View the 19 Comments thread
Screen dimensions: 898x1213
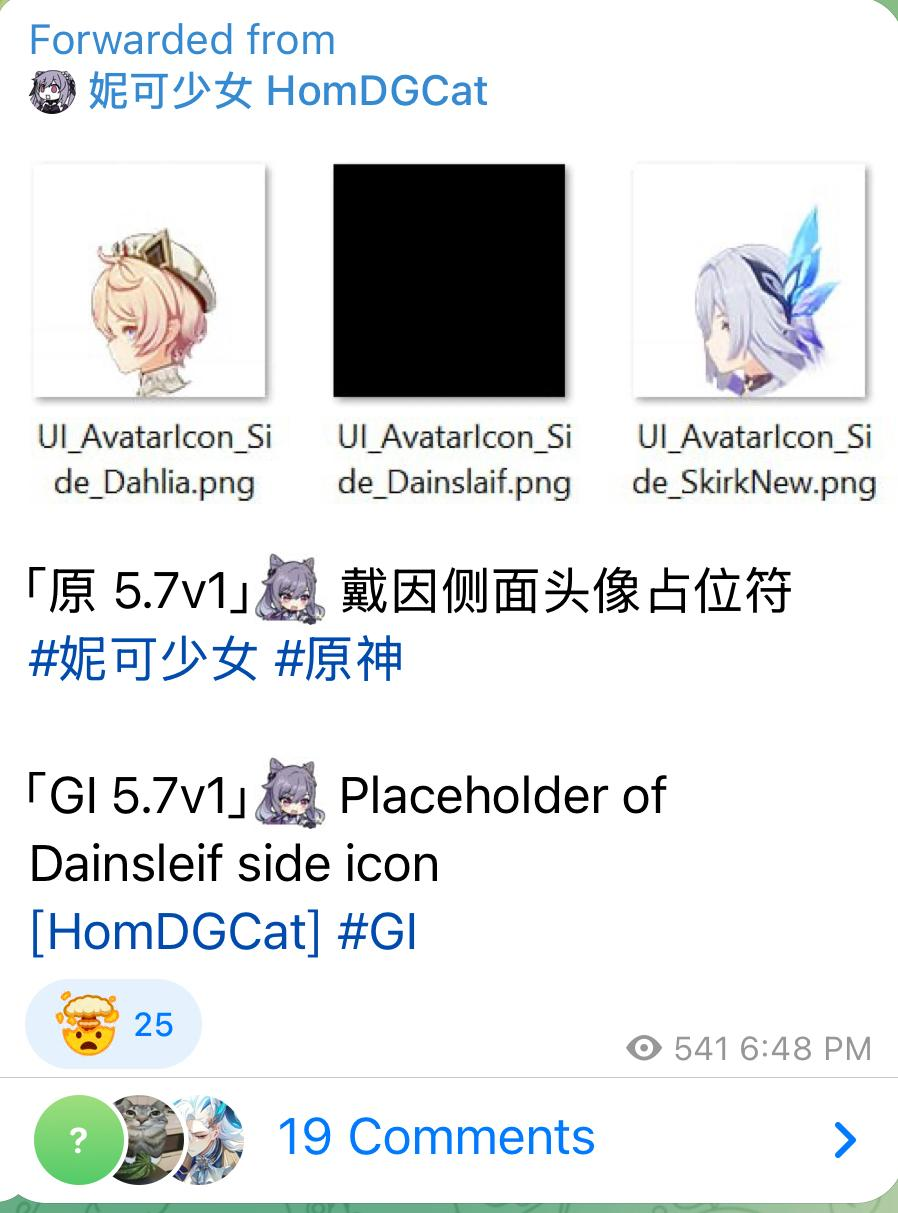[436, 1138]
